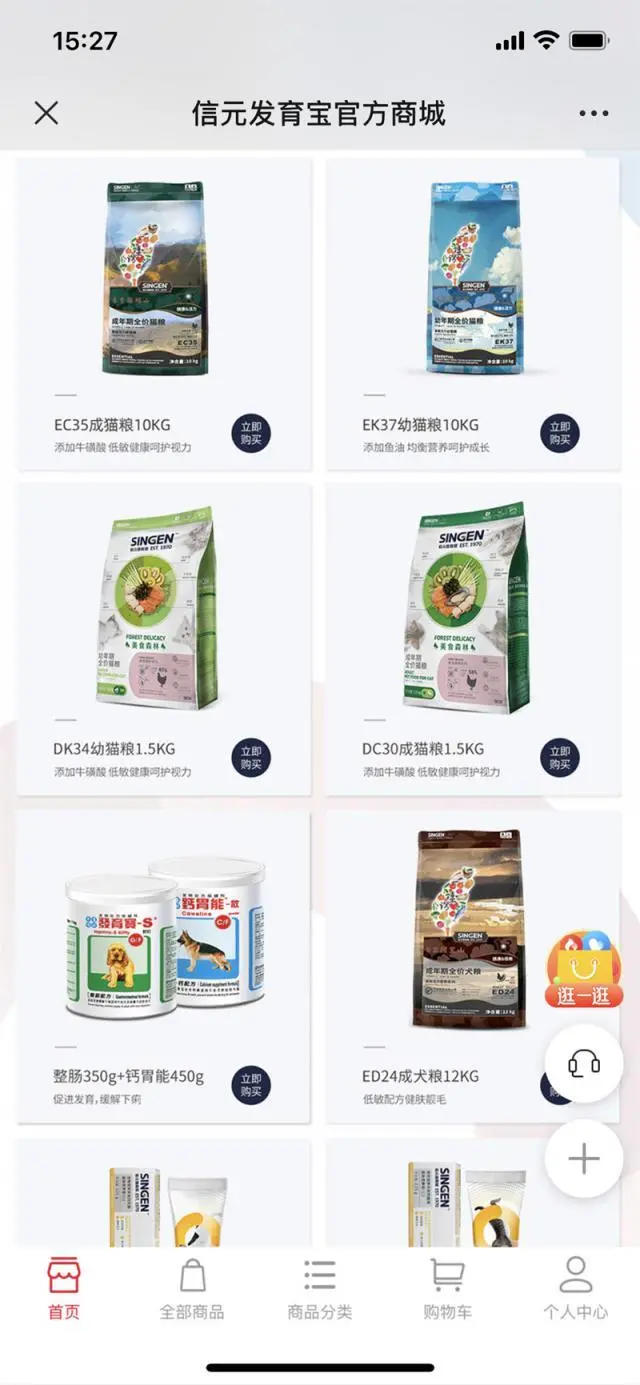The height and width of the screenshot is (1385, 640).
Task: Close the mini program with the X
Action: pyautogui.click(x=46, y=113)
